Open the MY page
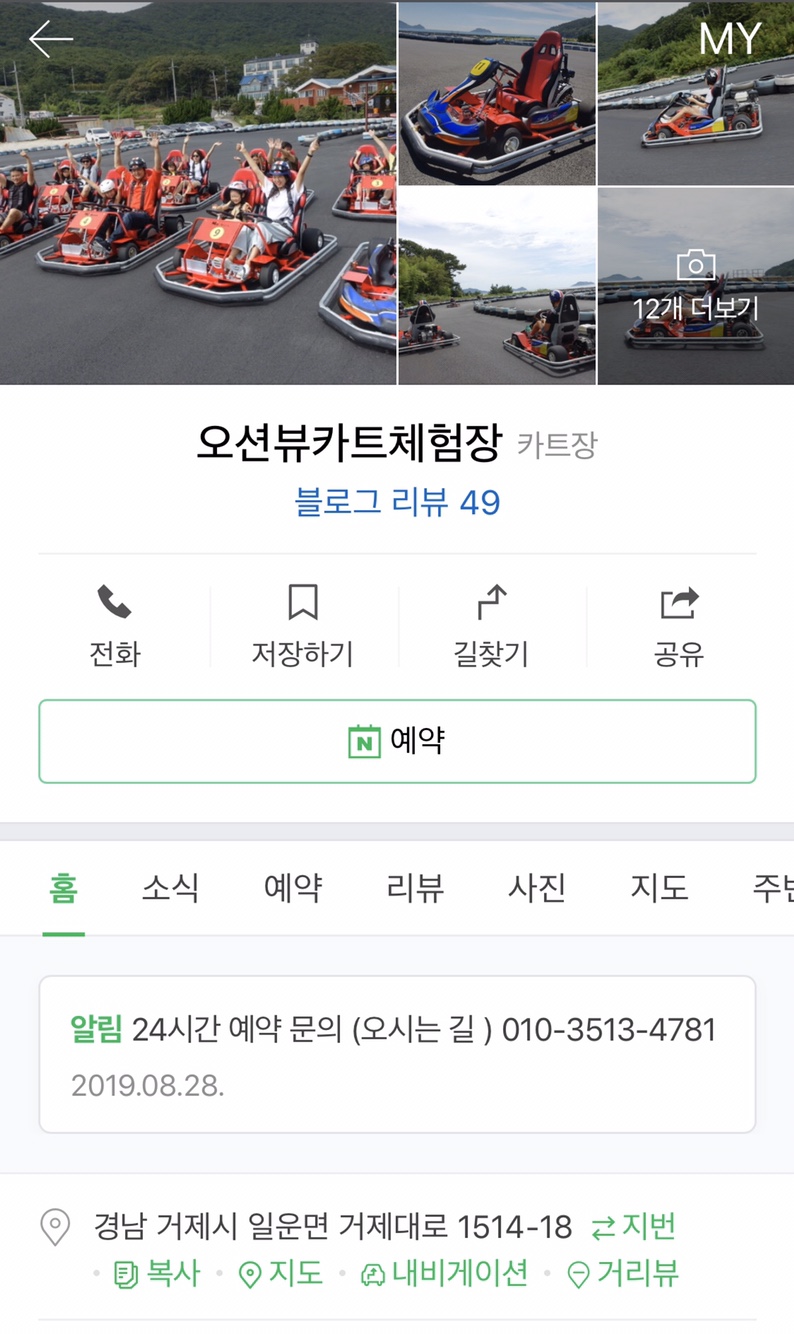The image size is (794, 1334). point(729,40)
